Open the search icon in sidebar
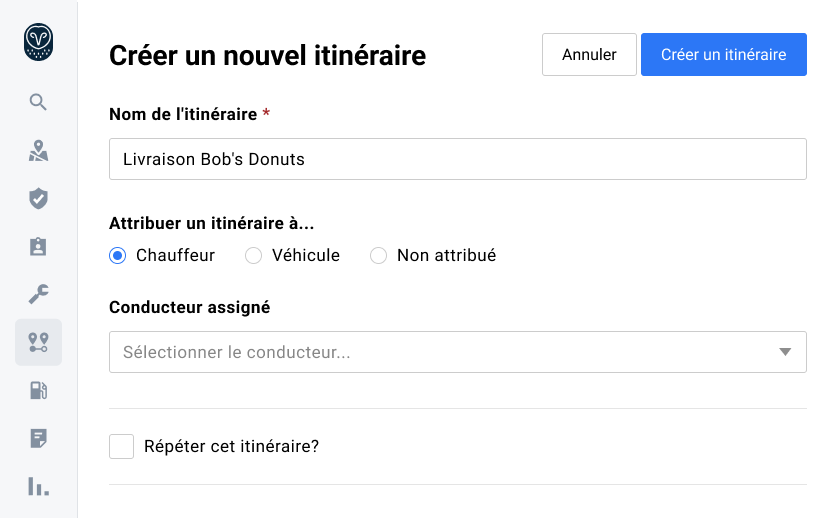 pyautogui.click(x=38, y=102)
